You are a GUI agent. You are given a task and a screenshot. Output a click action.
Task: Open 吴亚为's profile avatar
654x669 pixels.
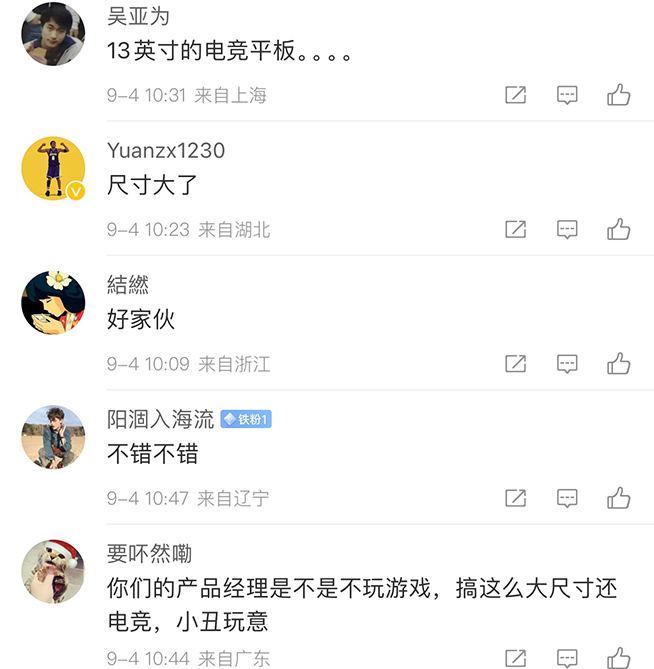click(53, 34)
